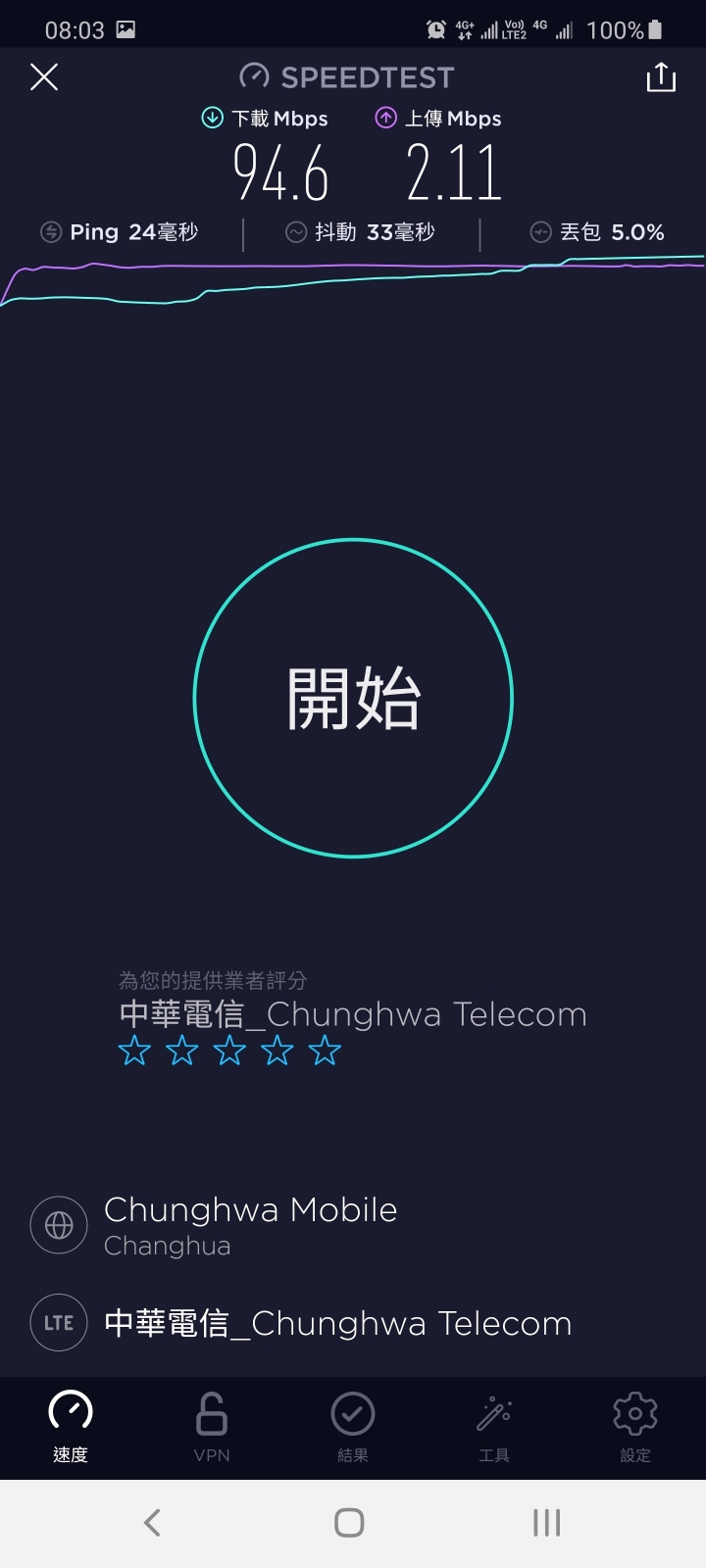
Task: Rate the provider one star
Action: point(135,1052)
